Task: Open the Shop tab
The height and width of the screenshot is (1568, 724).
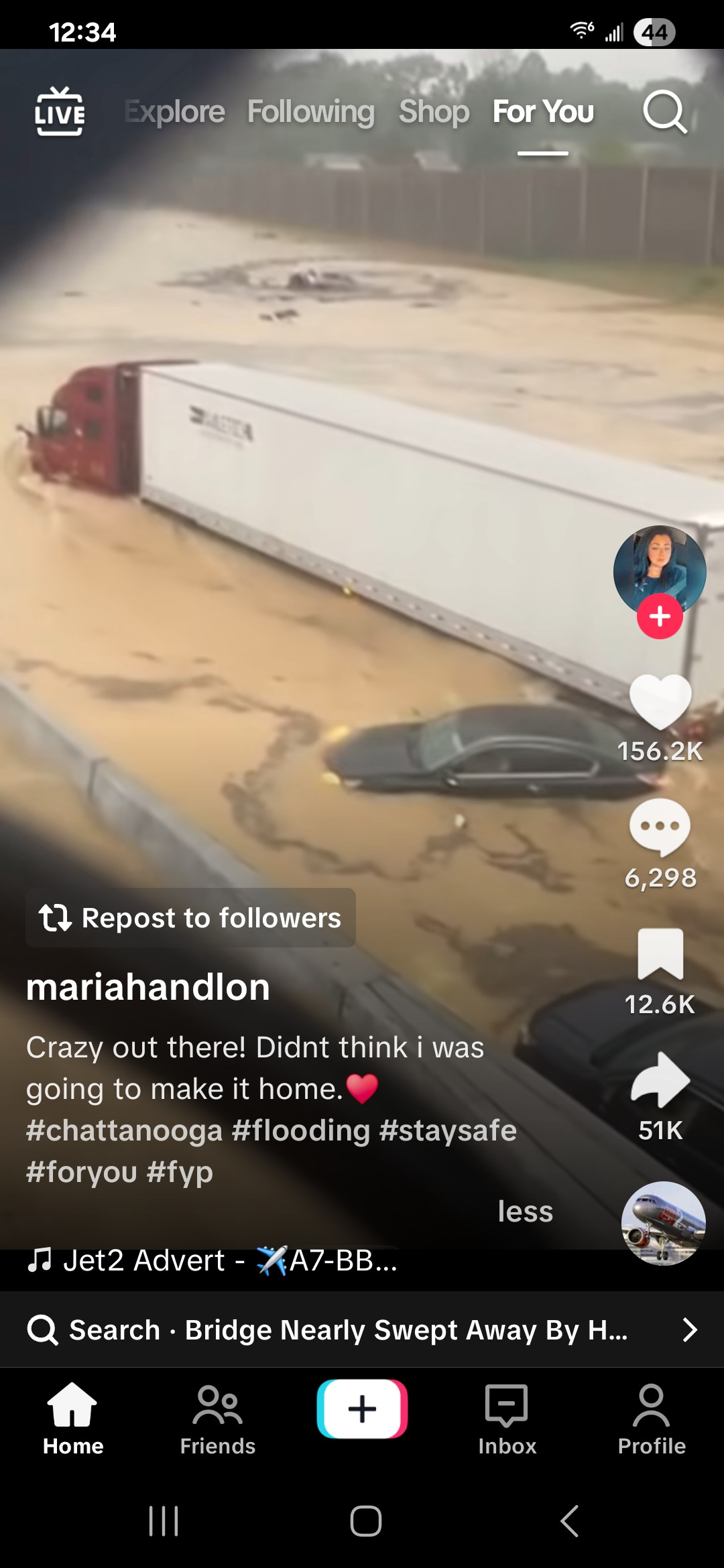Action: tap(434, 112)
